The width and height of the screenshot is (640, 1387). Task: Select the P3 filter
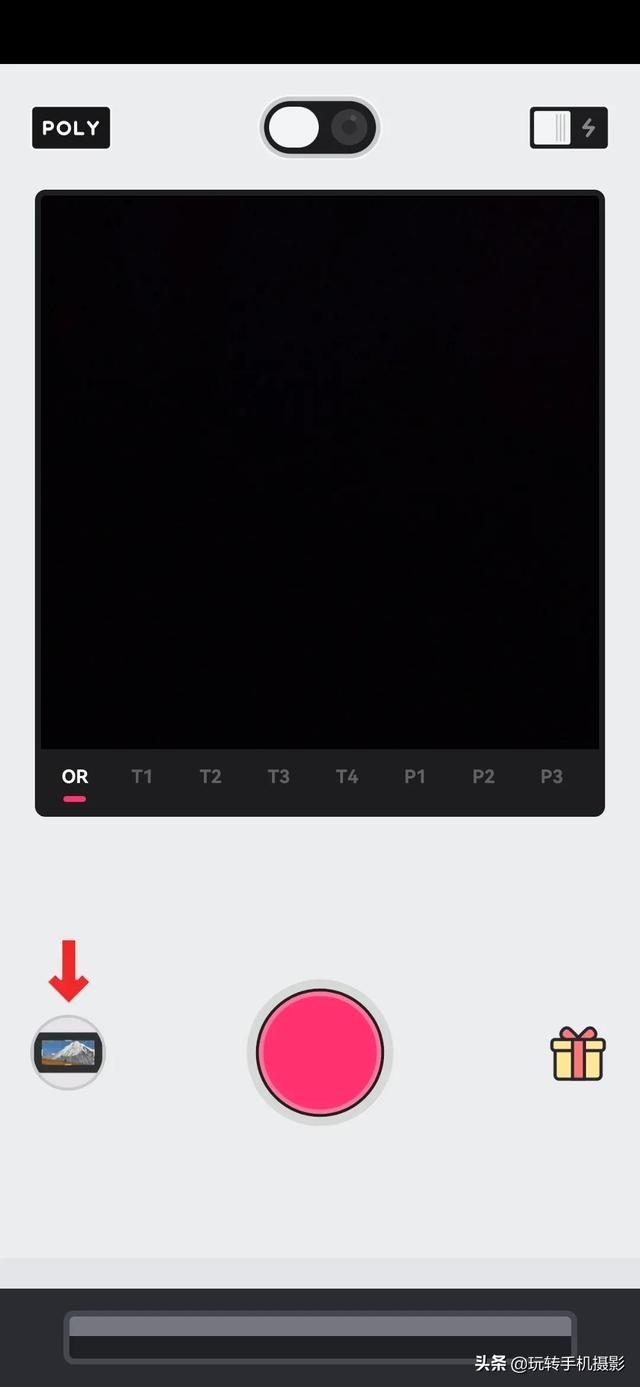click(x=552, y=776)
